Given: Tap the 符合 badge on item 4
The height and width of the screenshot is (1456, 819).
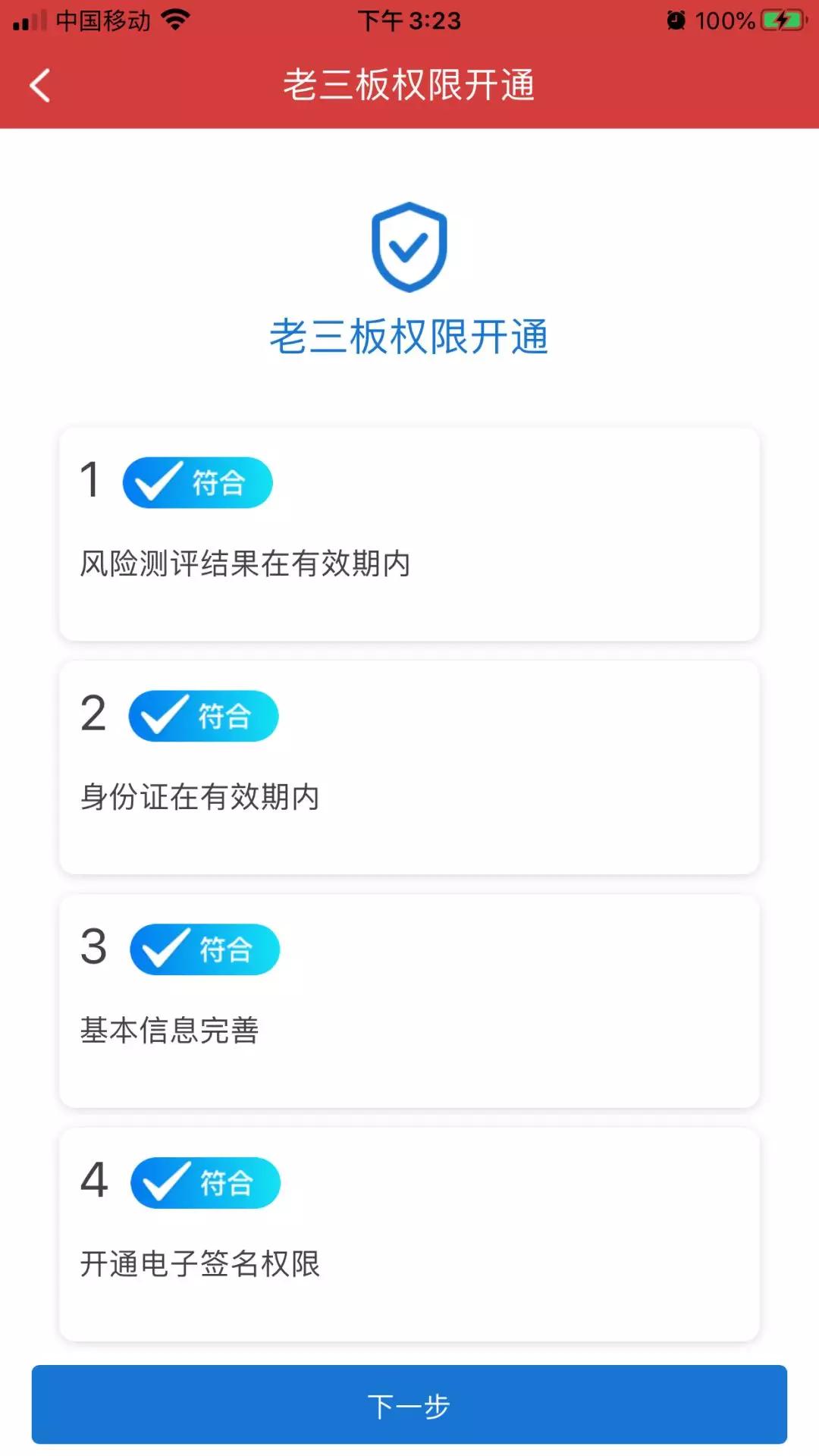Looking at the screenshot, I should tap(205, 1181).
